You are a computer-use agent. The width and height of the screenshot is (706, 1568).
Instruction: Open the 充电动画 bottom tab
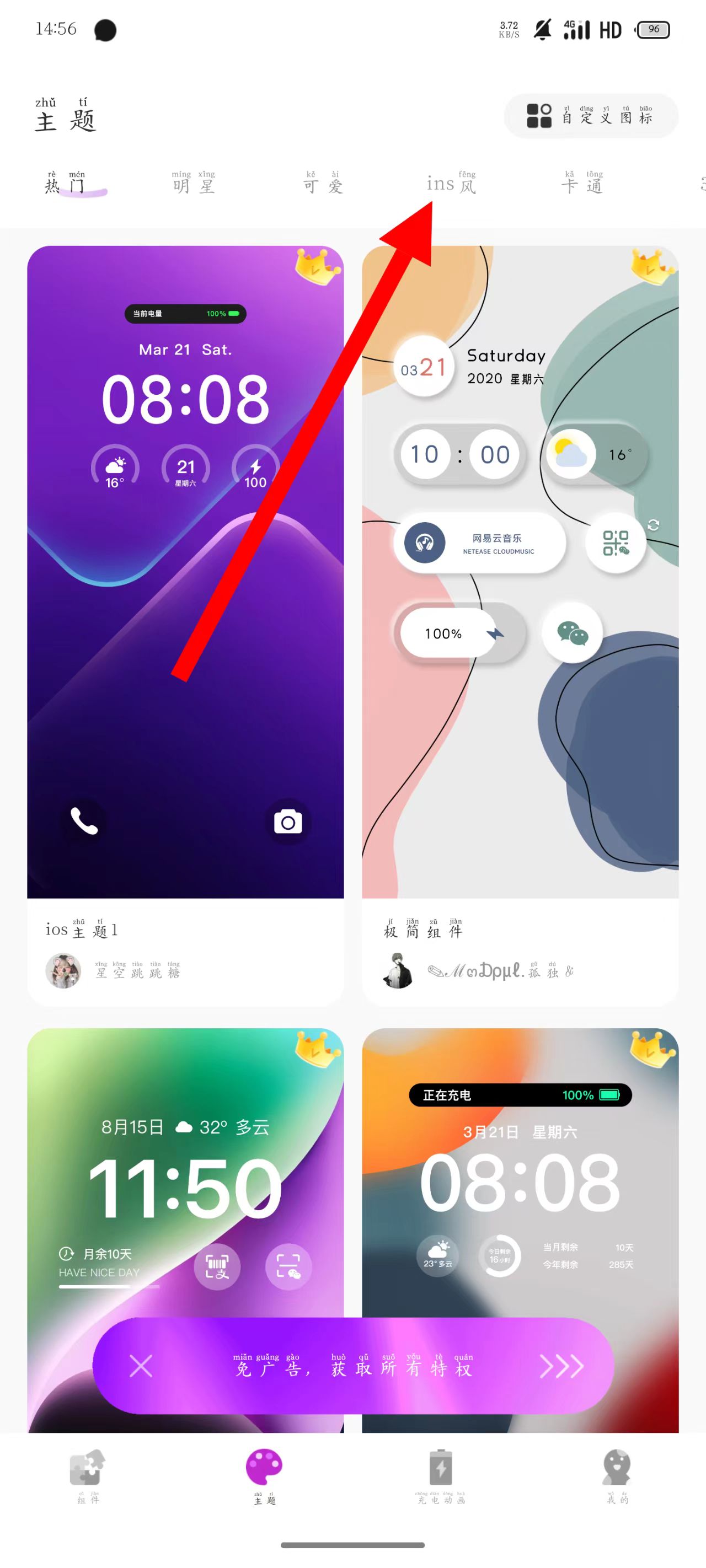441,1476
